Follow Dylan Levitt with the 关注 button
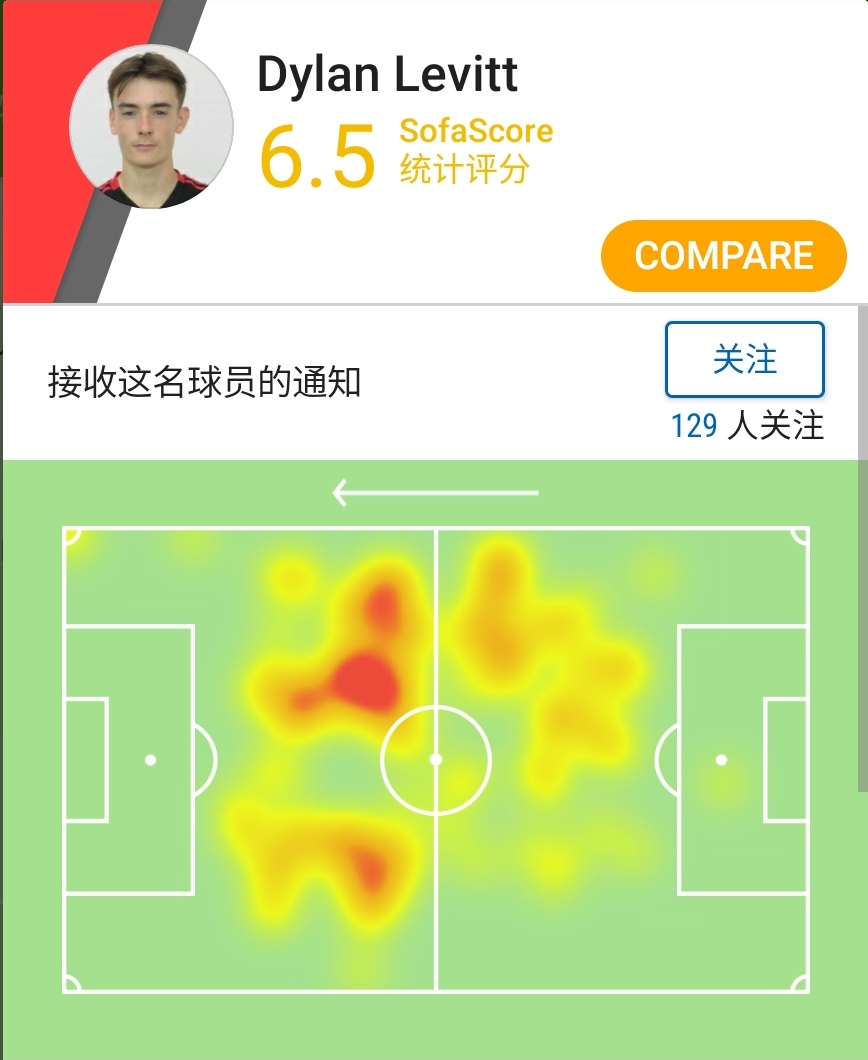Screen dimensions: 868x1060 point(744,360)
